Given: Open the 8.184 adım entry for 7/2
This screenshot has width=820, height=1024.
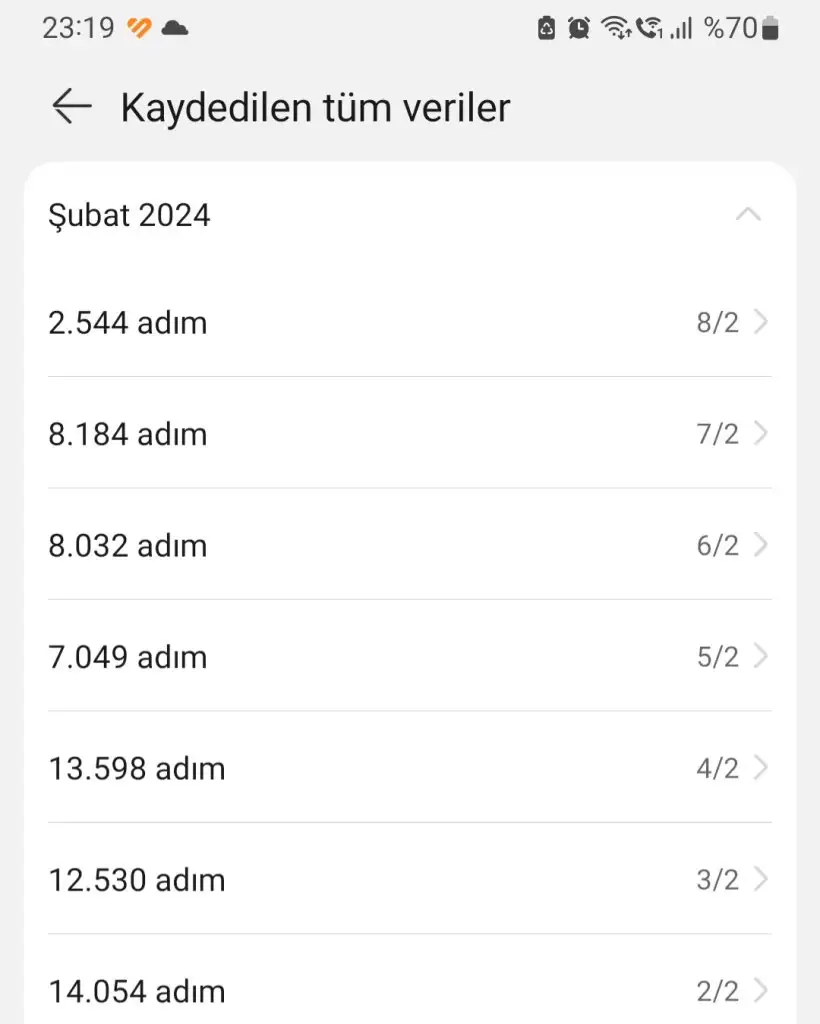Looking at the screenshot, I should point(409,434).
